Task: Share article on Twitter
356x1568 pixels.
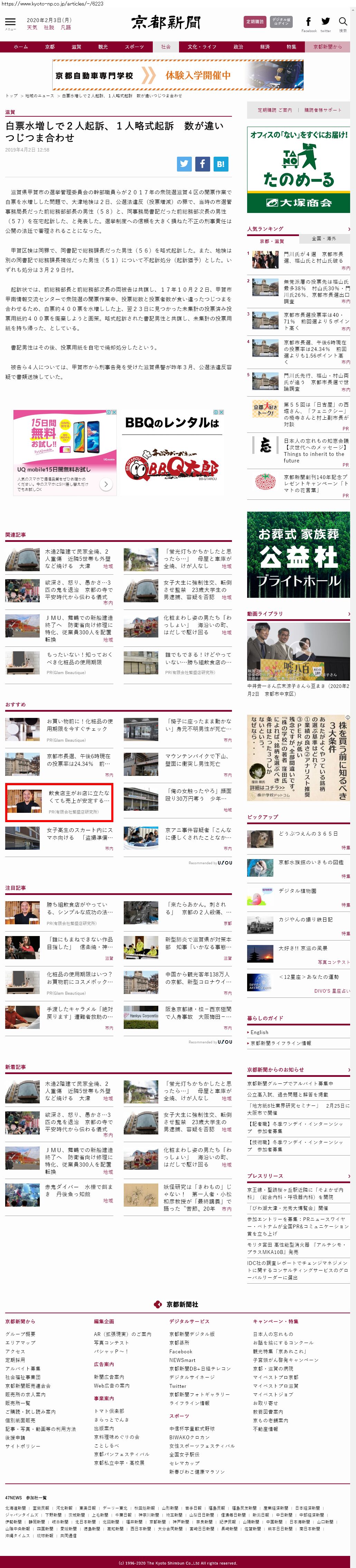Action: click(x=184, y=163)
